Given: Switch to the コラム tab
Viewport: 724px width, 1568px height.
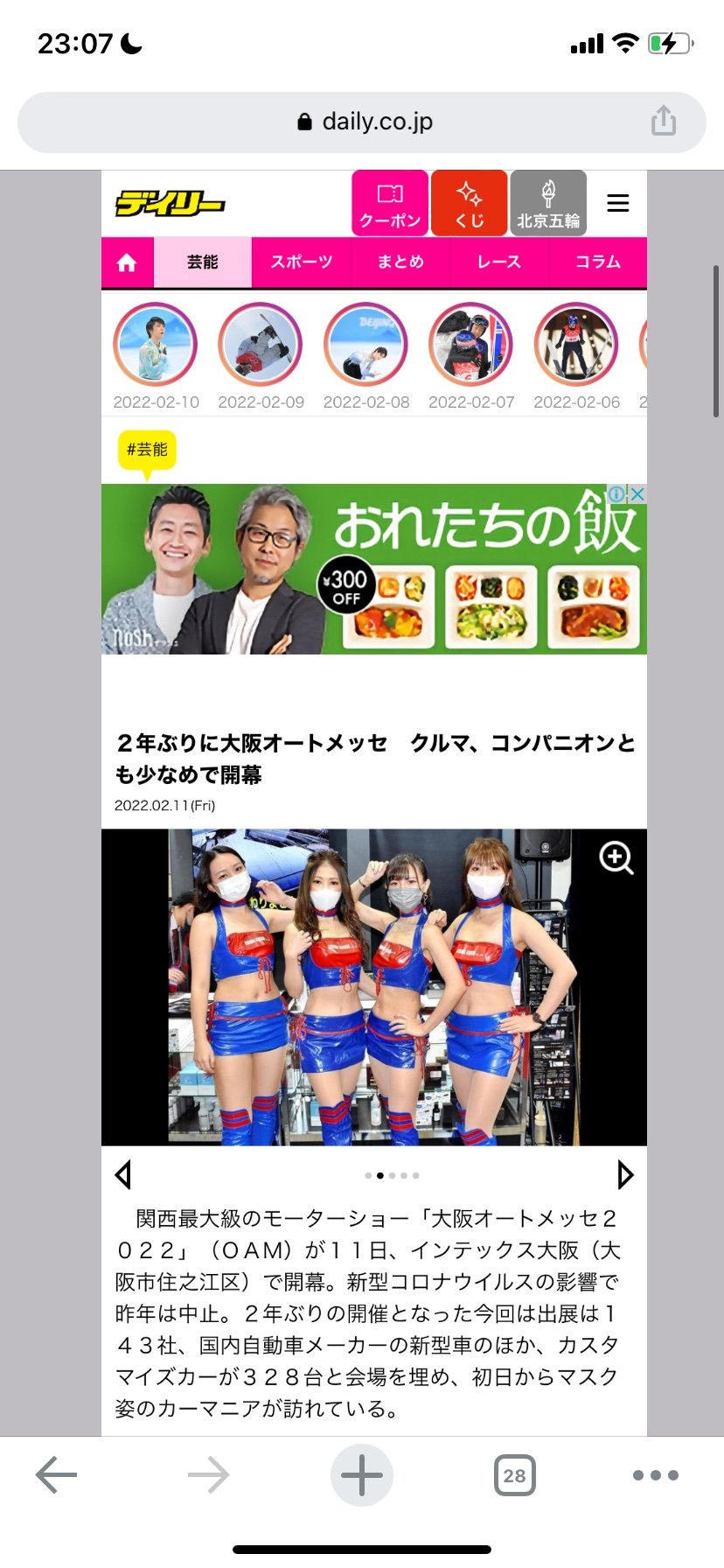Looking at the screenshot, I should [x=598, y=262].
